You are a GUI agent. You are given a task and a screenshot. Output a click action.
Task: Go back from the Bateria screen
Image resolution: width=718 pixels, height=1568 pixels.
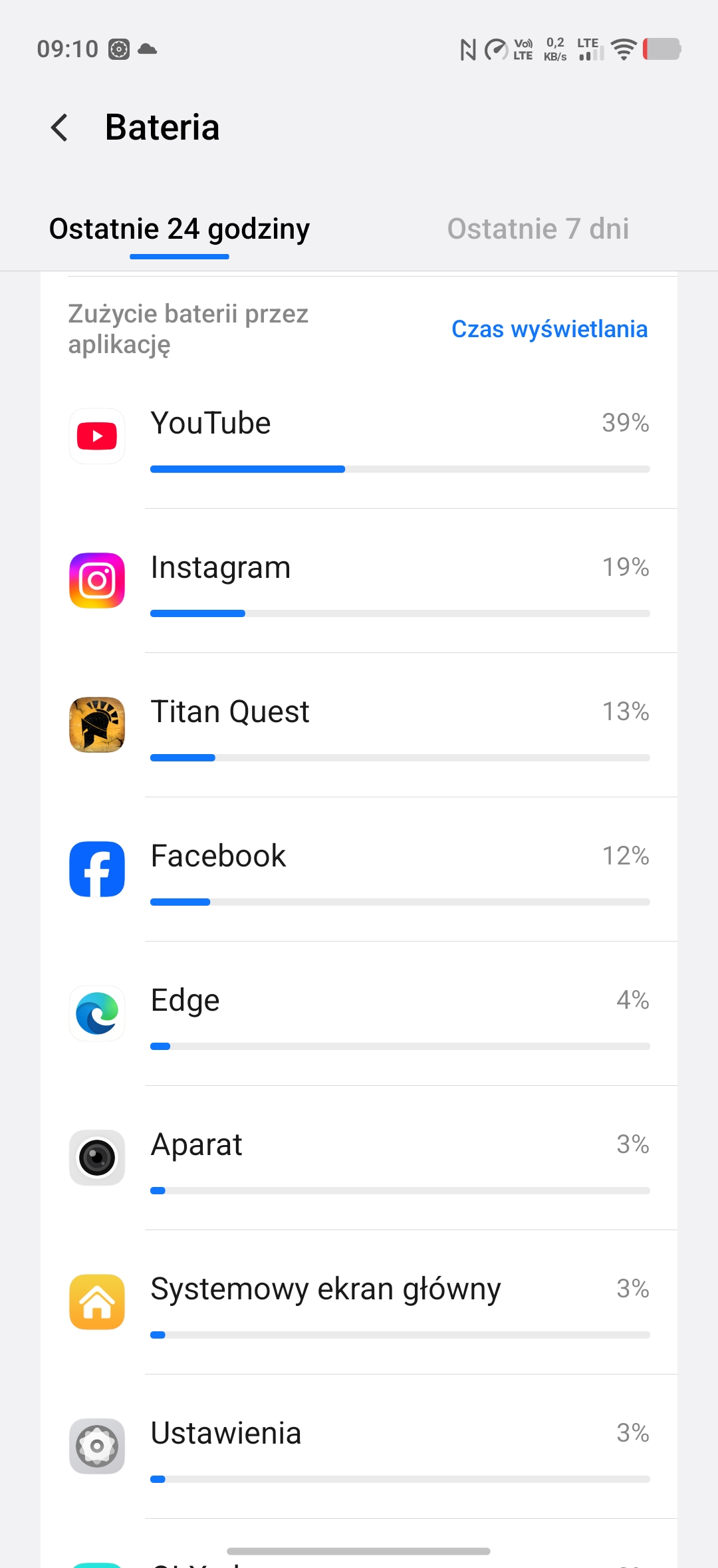coord(60,128)
